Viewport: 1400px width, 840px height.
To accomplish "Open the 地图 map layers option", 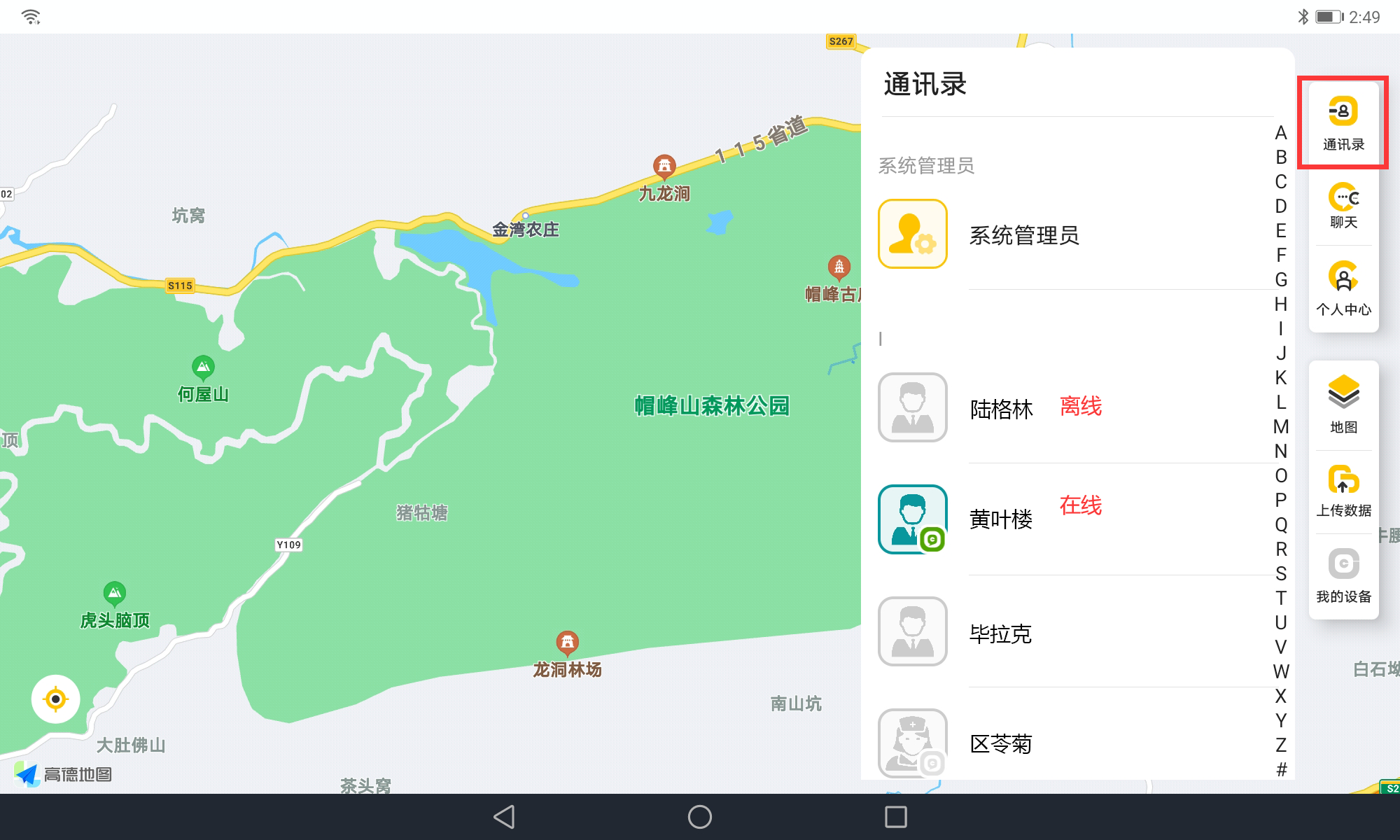I will 1343,404.
